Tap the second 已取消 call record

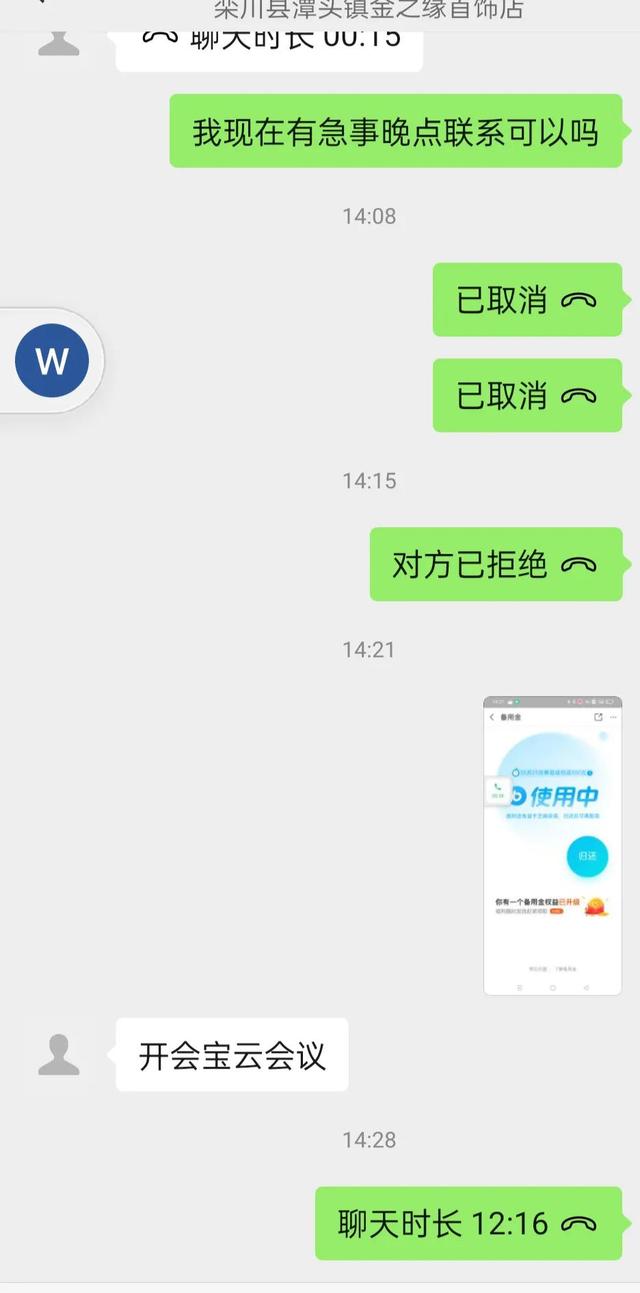pos(527,396)
